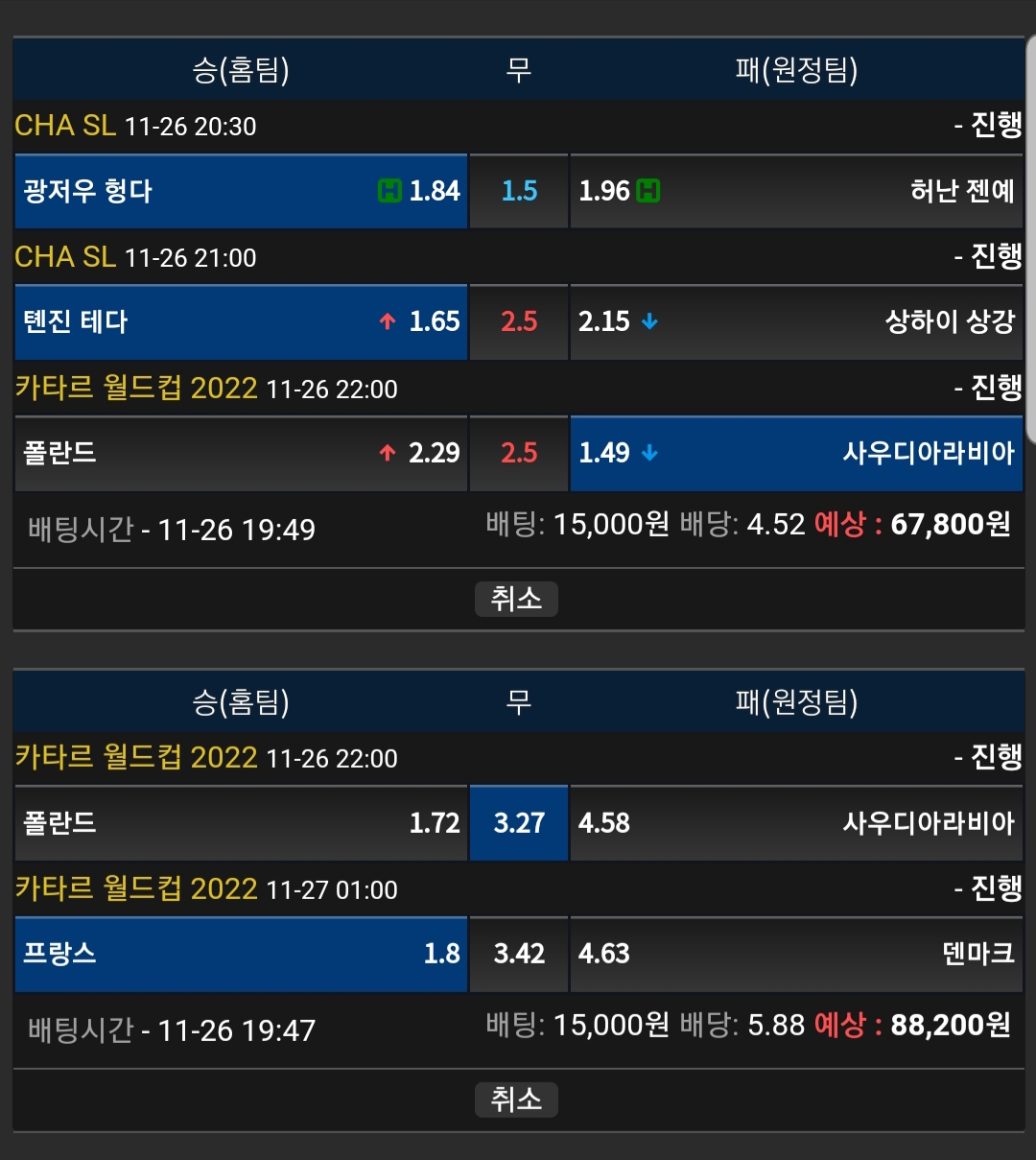This screenshot has width=1036, height=1160.
Task: Cancel the 88,200원 expected-payout bet from 19:47
Action: pyautogui.click(x=516, y=1100)
